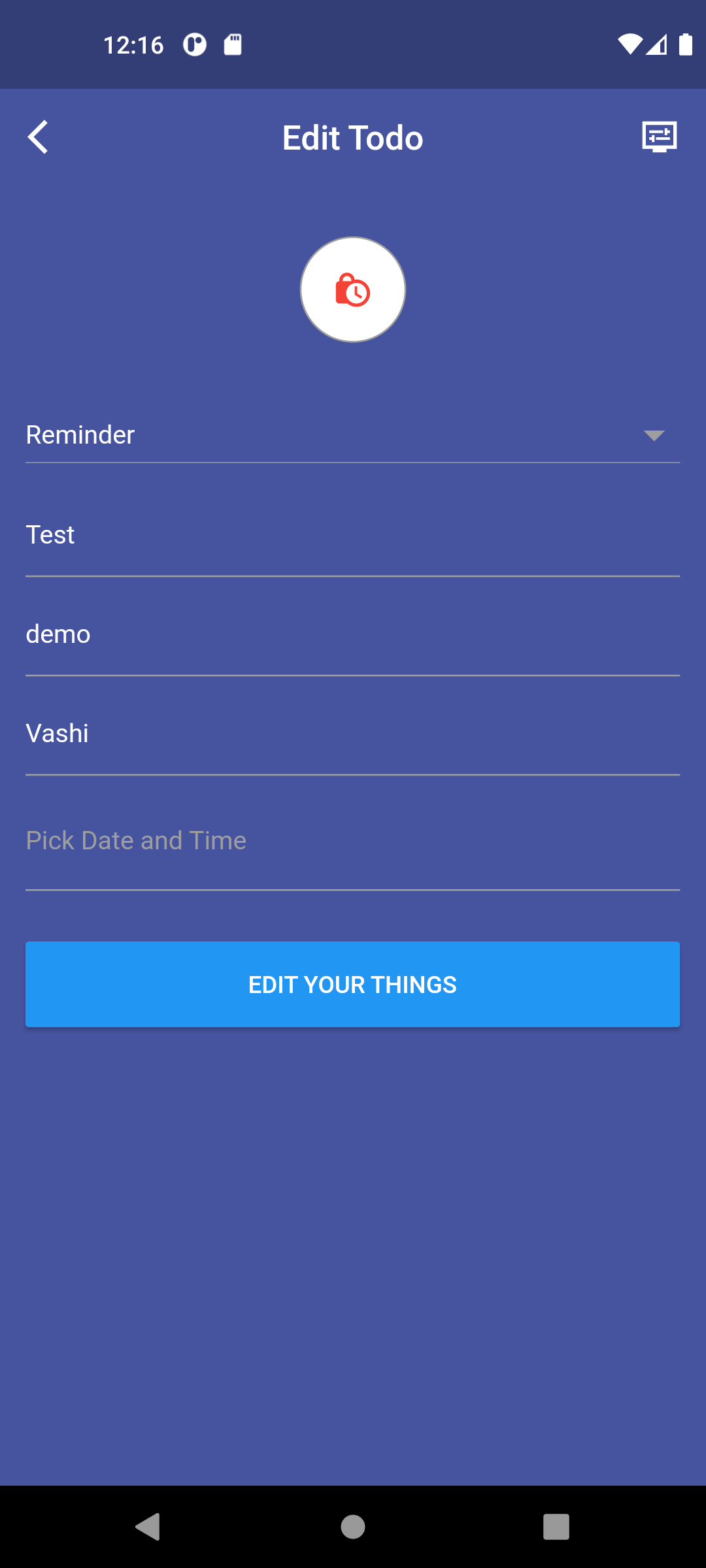Open the settings icon at top right
This screenshot has width=706, height=1568.
[658, 137]
